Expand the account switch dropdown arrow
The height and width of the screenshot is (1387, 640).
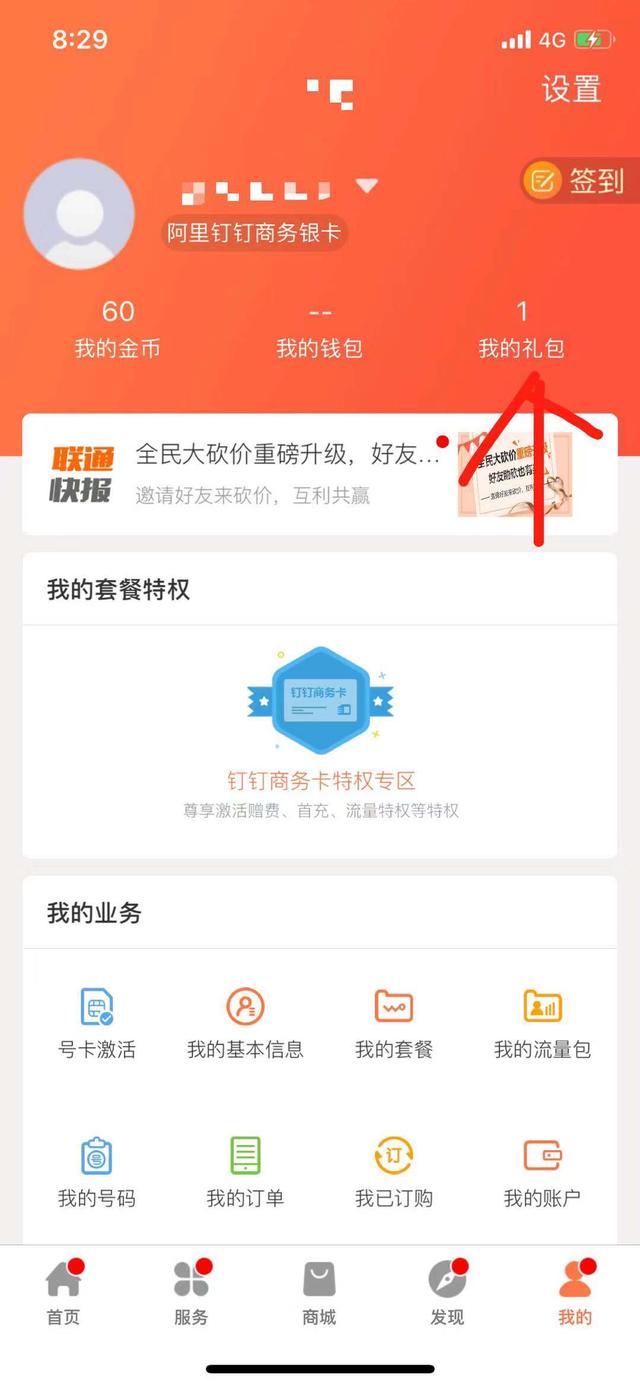click(x=367, y=186)
